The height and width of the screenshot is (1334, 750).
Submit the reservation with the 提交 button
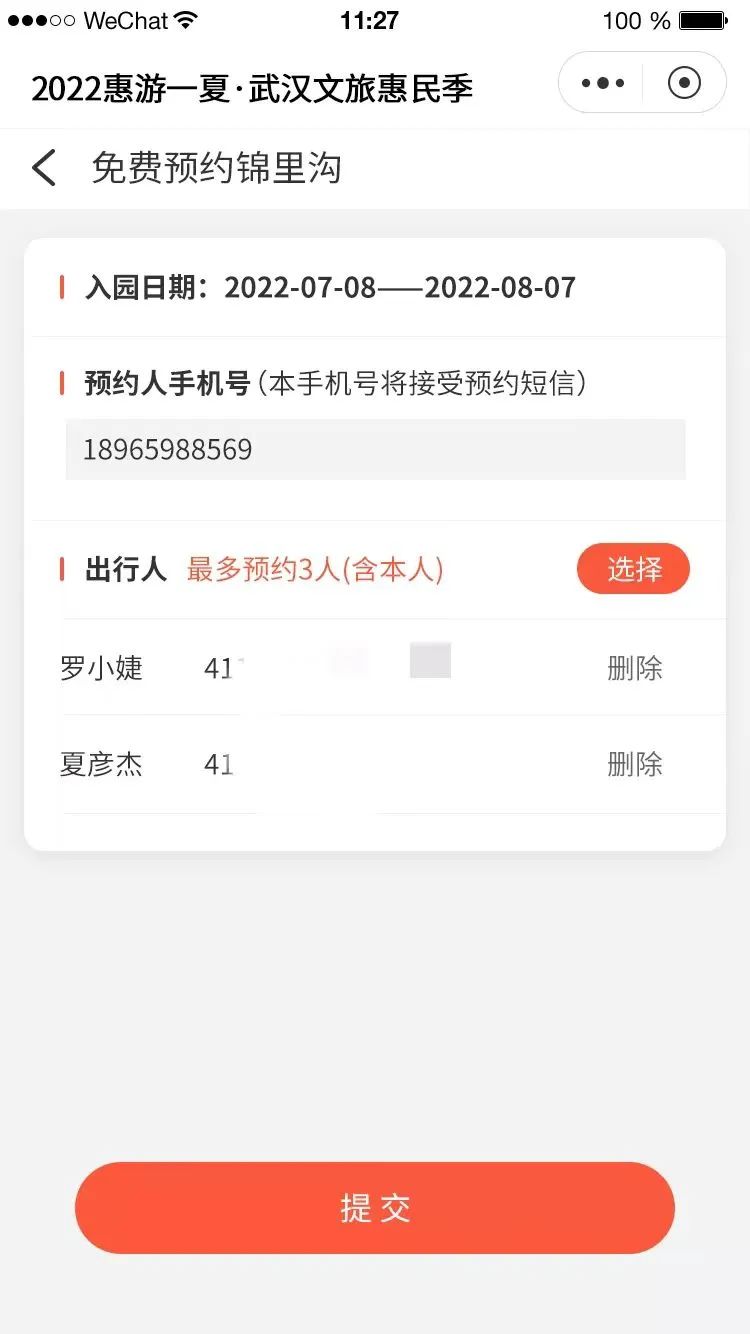pyautogui.click(x=375, y=1208)
